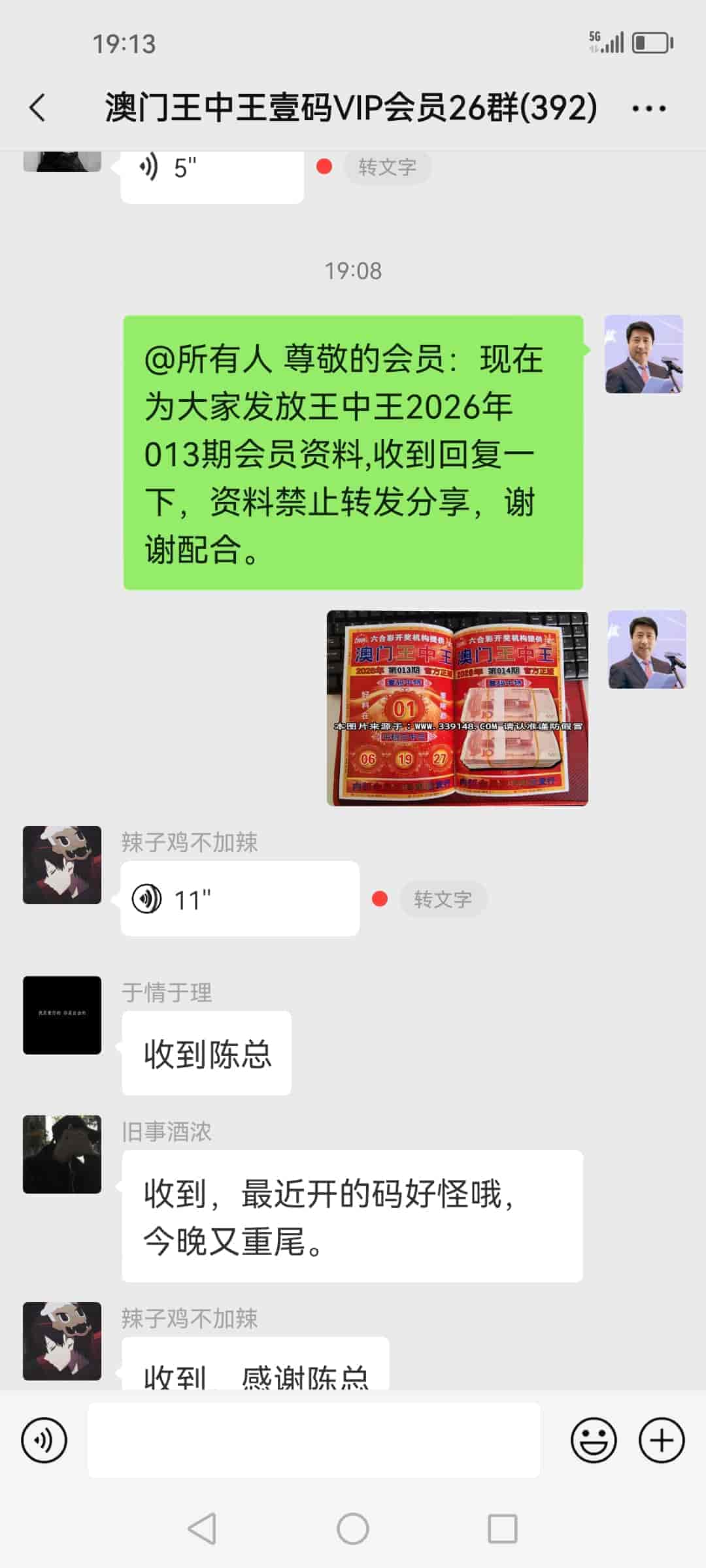Open 于情于理's profile avatar

pos(62,1015)
